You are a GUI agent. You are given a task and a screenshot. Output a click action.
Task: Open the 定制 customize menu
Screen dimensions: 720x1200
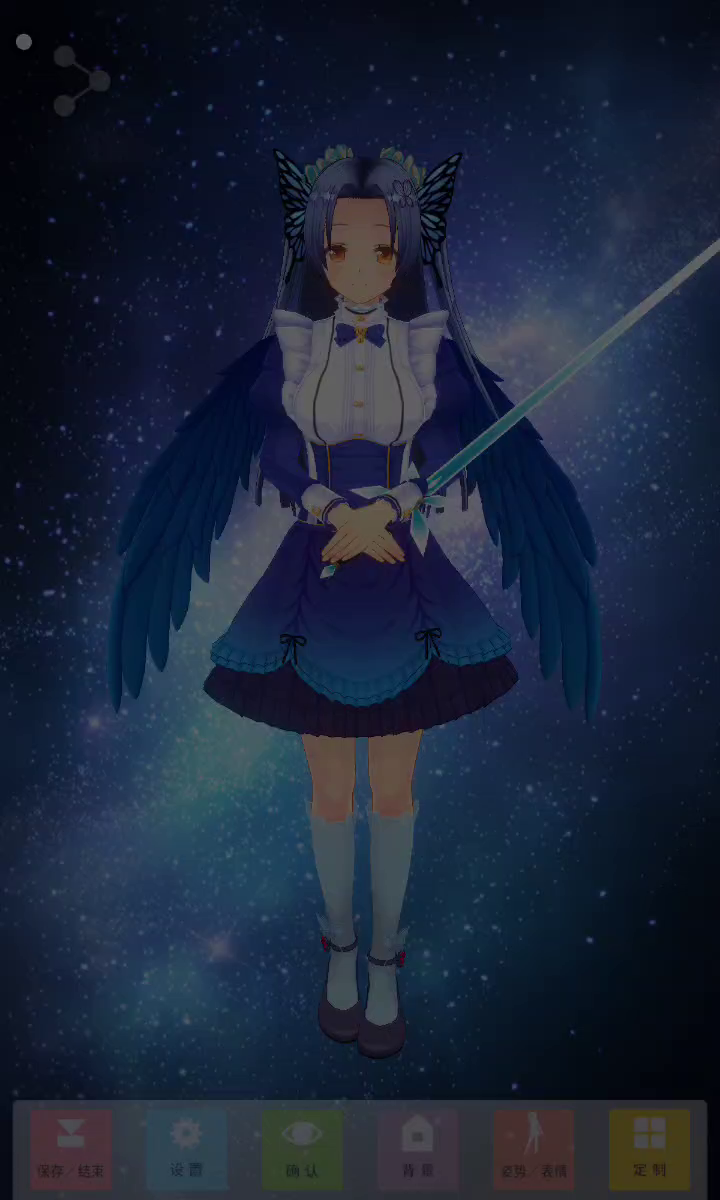pos(649,1149)
